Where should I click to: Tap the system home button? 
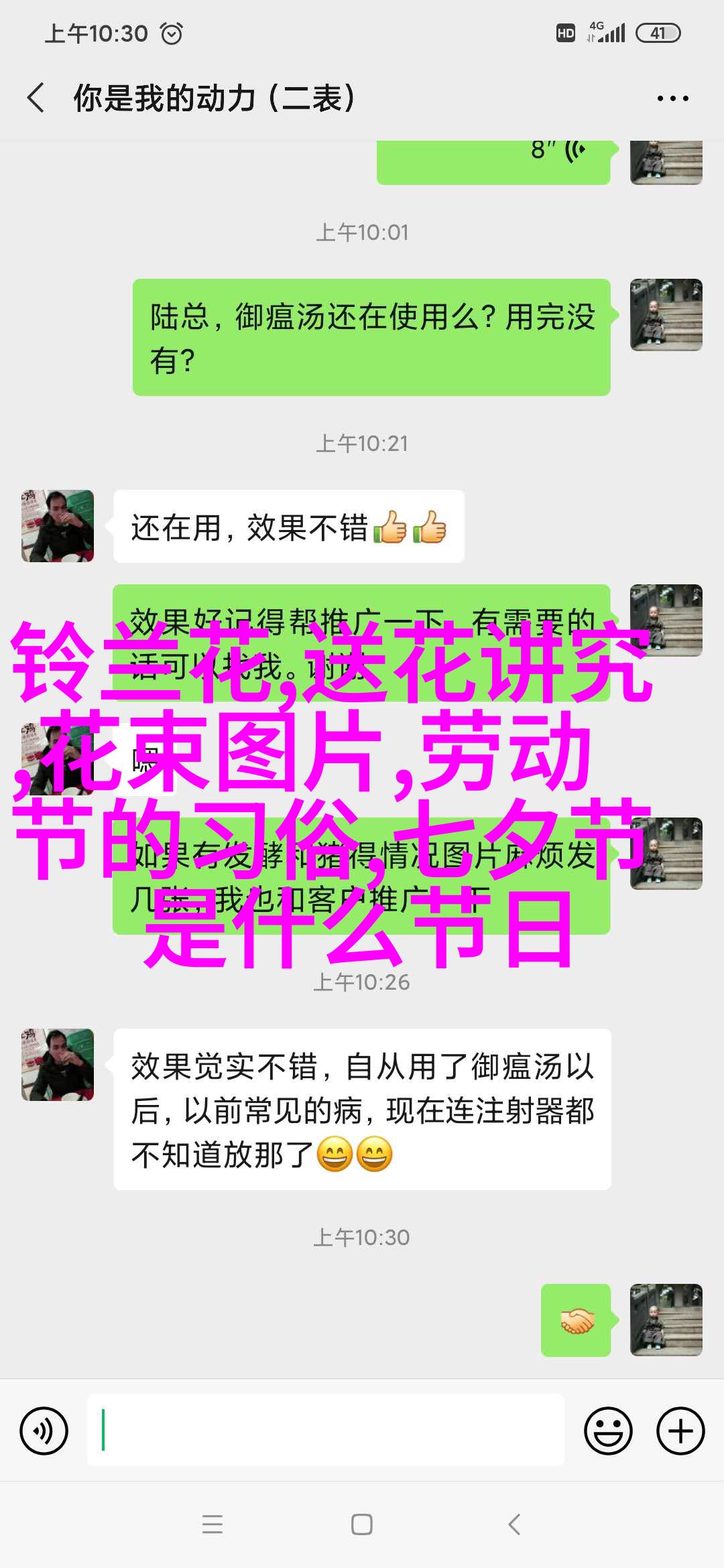[x=361, y=1525]
